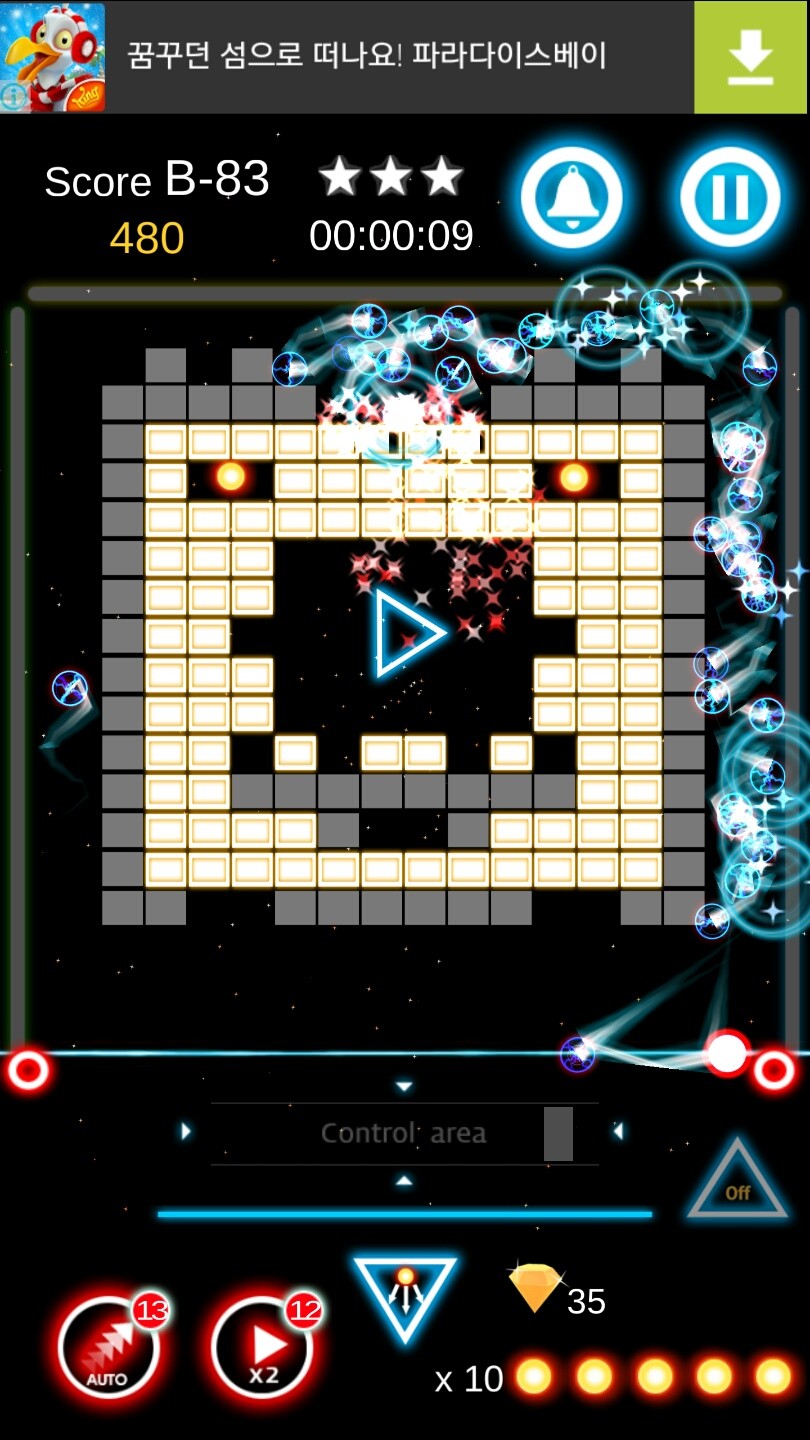Tap the bell button
This screenshot has width=810, height=1440.
[x=572, y=197]
